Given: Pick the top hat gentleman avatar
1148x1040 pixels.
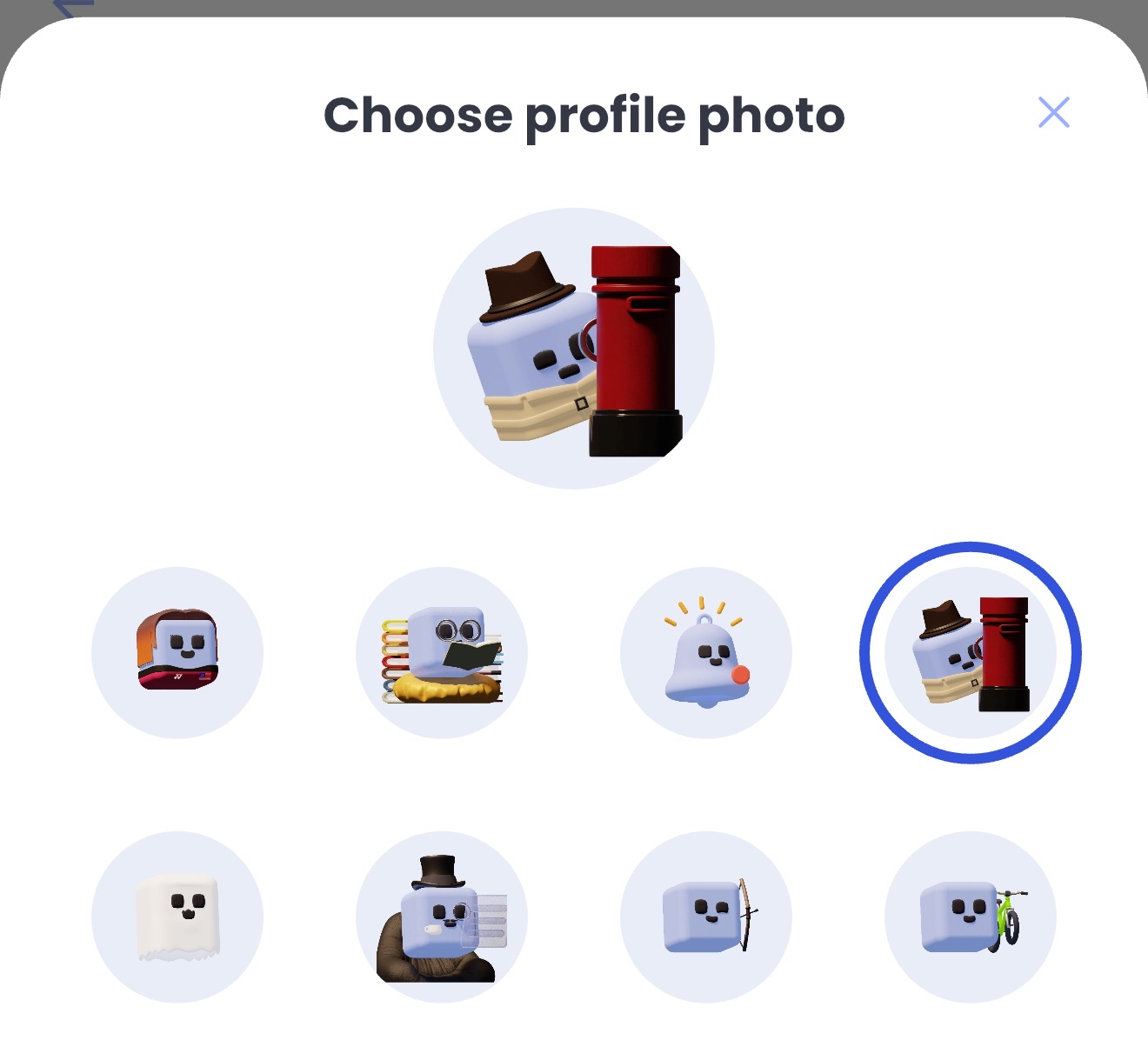Looking at the screenshot, I should [442, 917].
